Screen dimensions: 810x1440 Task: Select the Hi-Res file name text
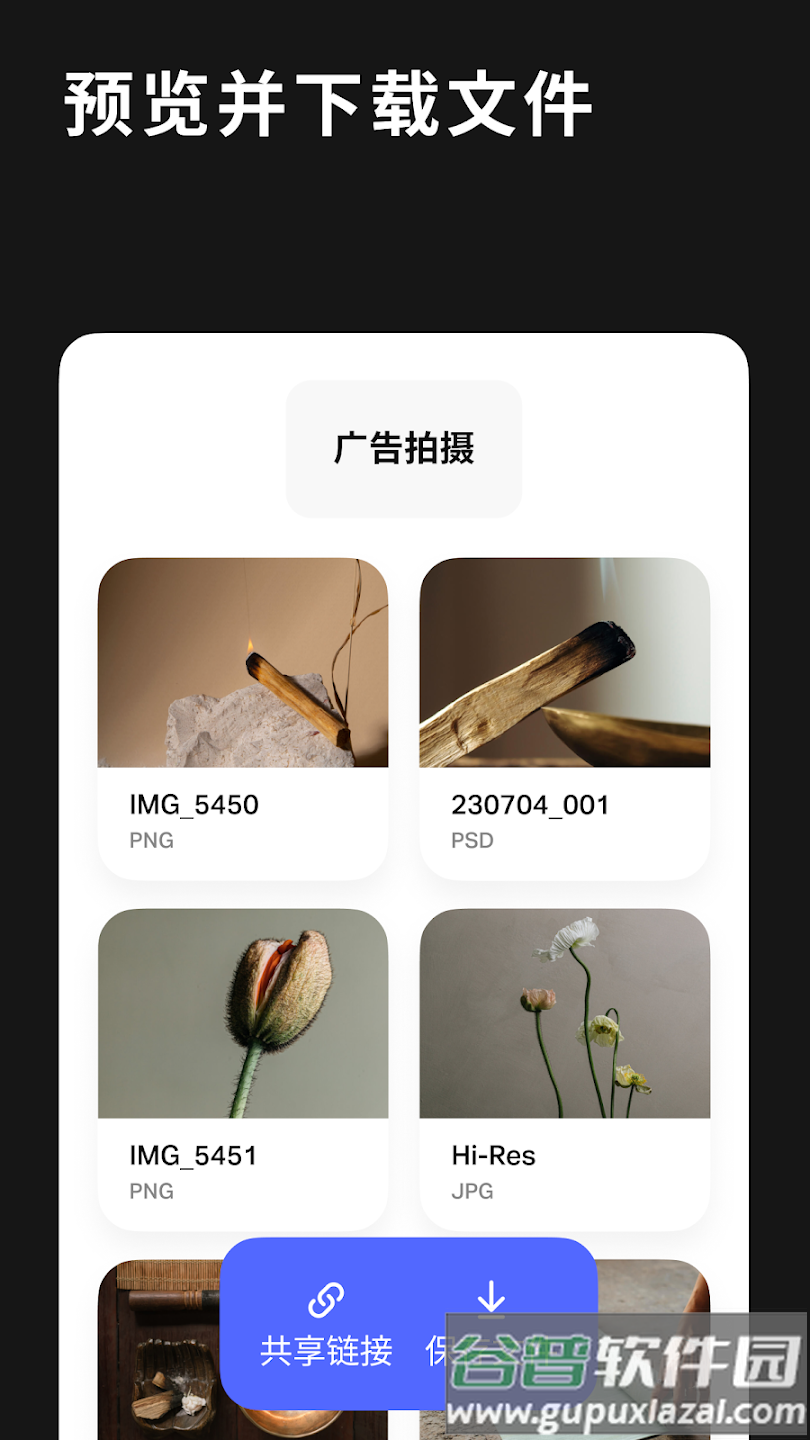pyautogui.click(x=492, y=1156)
